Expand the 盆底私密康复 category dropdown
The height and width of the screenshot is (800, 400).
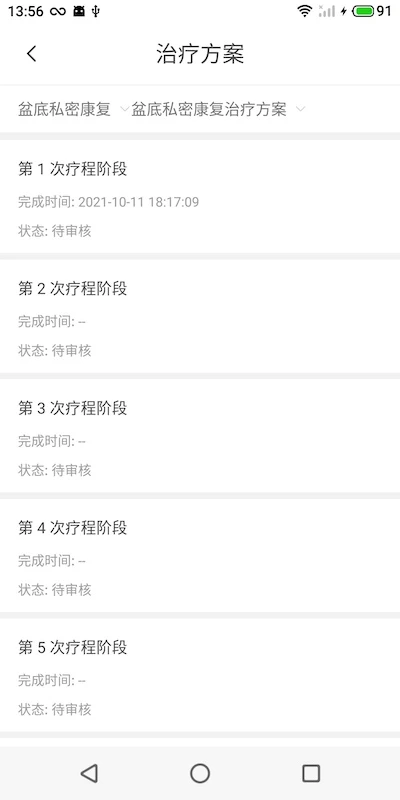73,109
